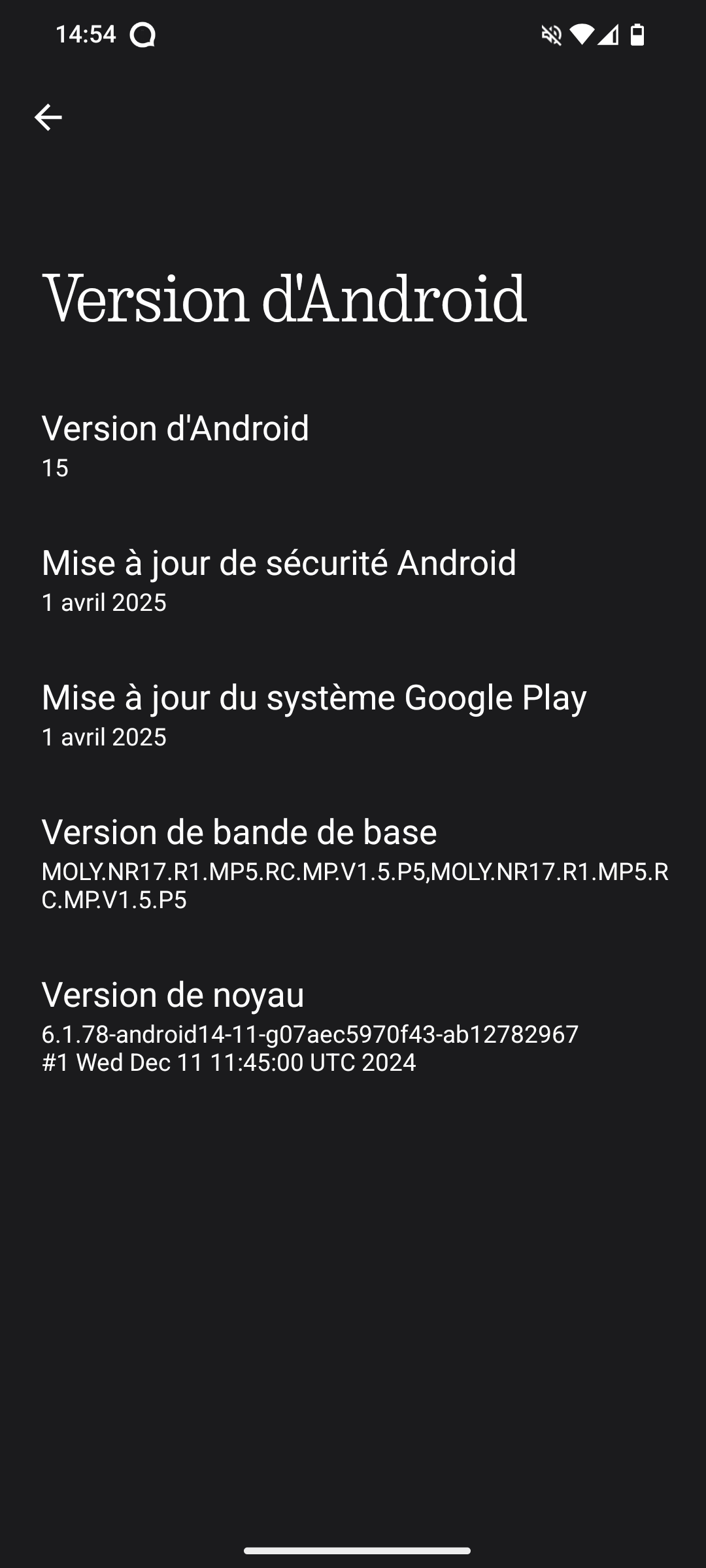This screenshot has height=1568, width=706.
Task: Open Mise à jour de sécurité Android
Action: coord(353,580)
